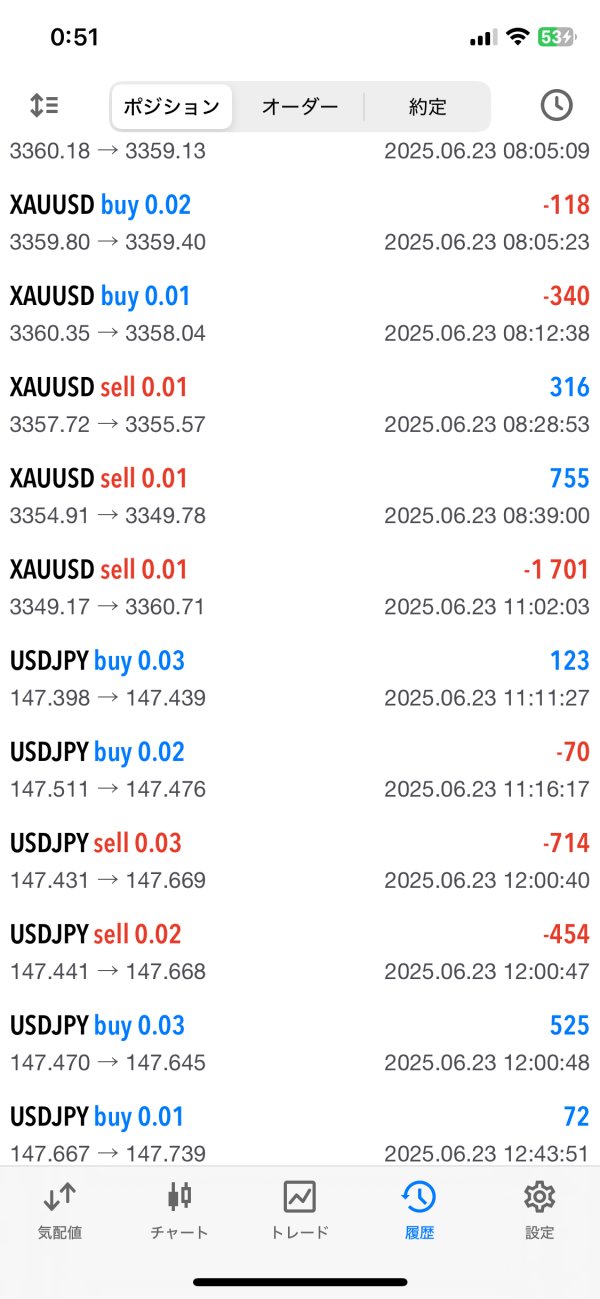Open the トレード tab
600x1299 pixels.
coord(300,1210)
